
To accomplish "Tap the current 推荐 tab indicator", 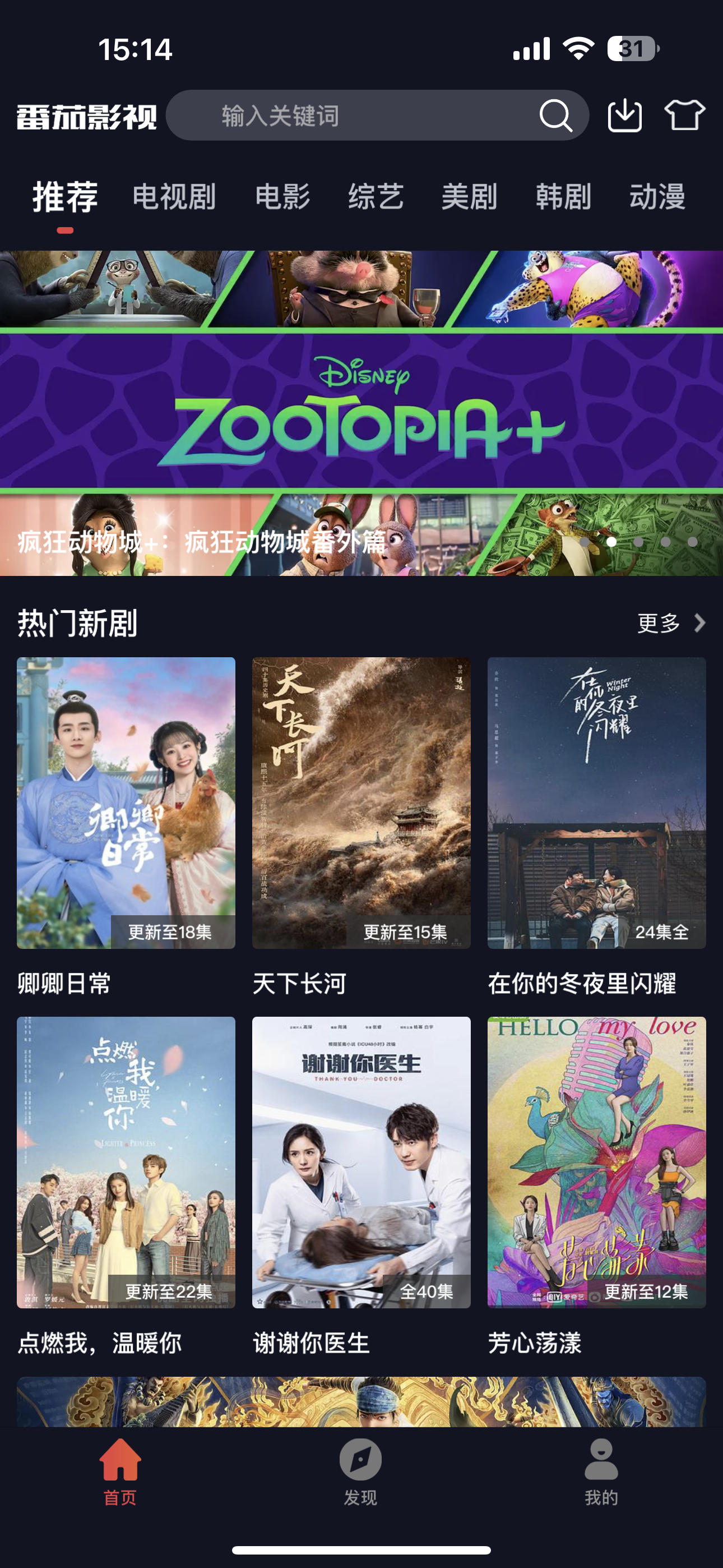I will coord(64,196).
